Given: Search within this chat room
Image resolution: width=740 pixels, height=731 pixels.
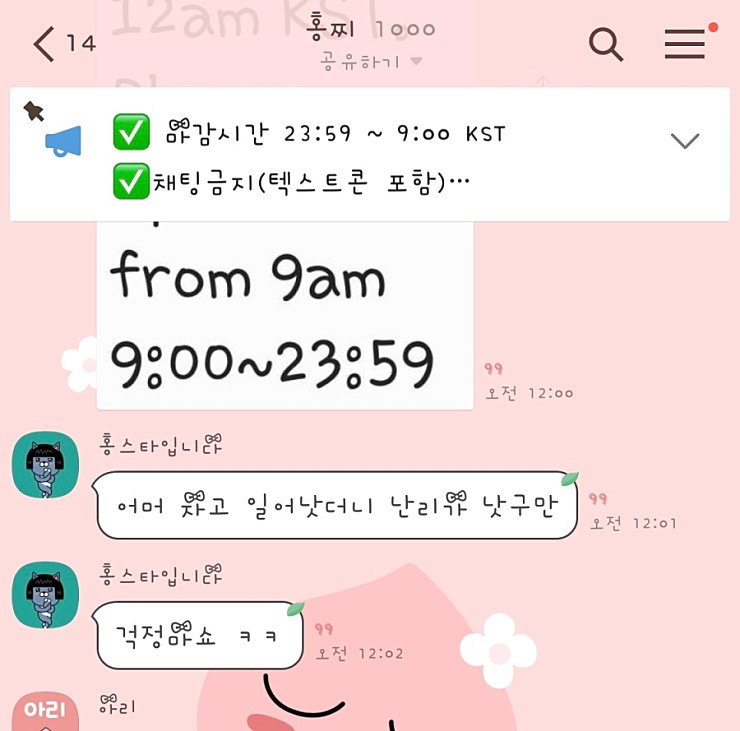Looking at the screenshot, I should coord(606,44).
